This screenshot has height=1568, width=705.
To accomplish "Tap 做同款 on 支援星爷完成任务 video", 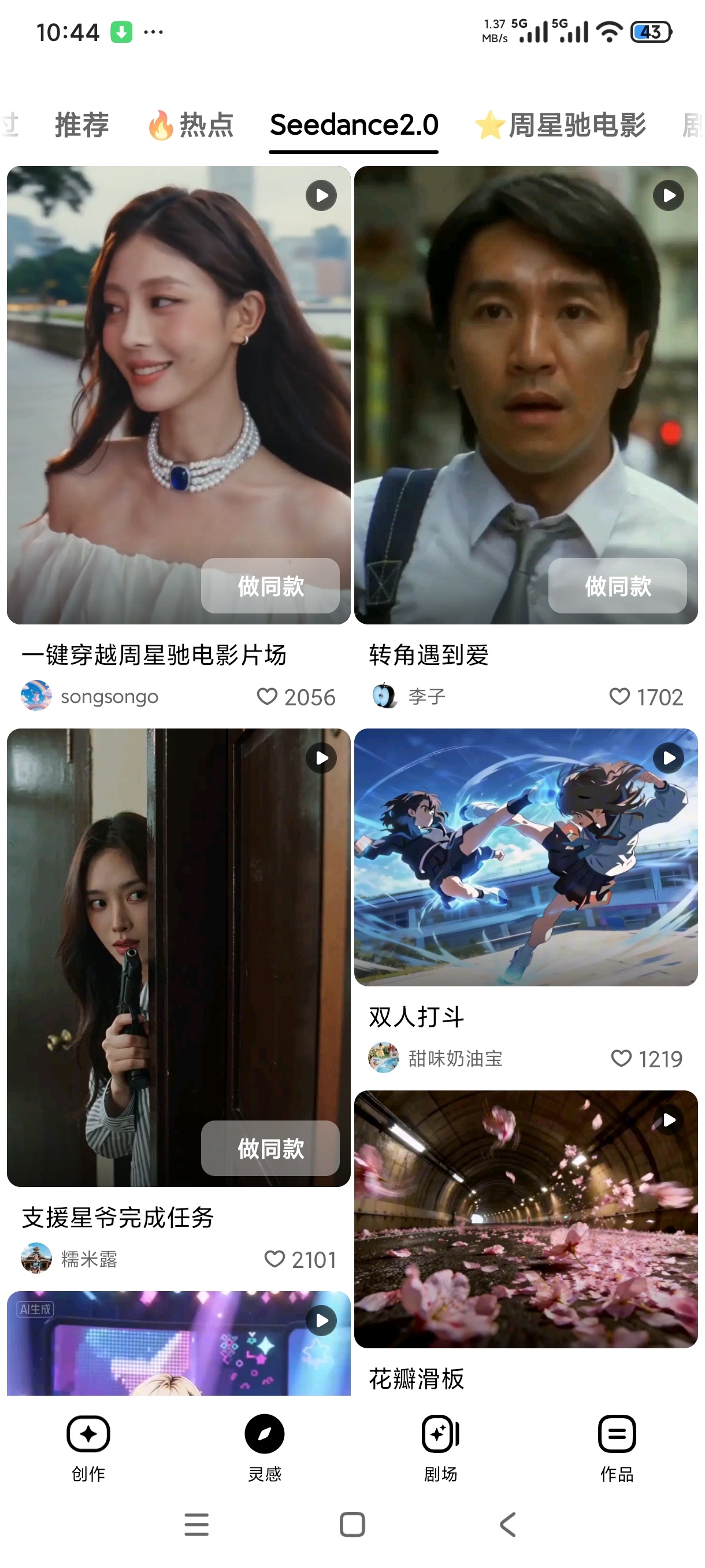I will [x=270, y=1148].
